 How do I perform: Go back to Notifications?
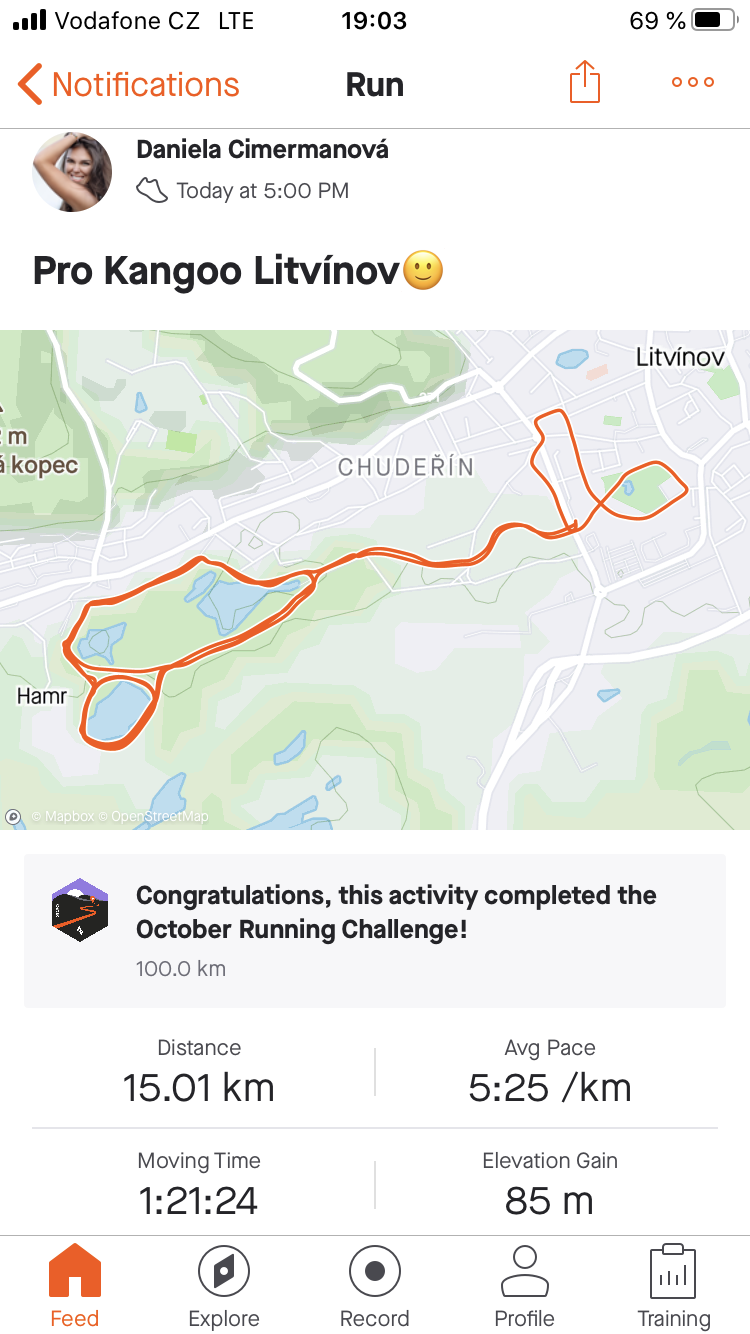point(129,85)
